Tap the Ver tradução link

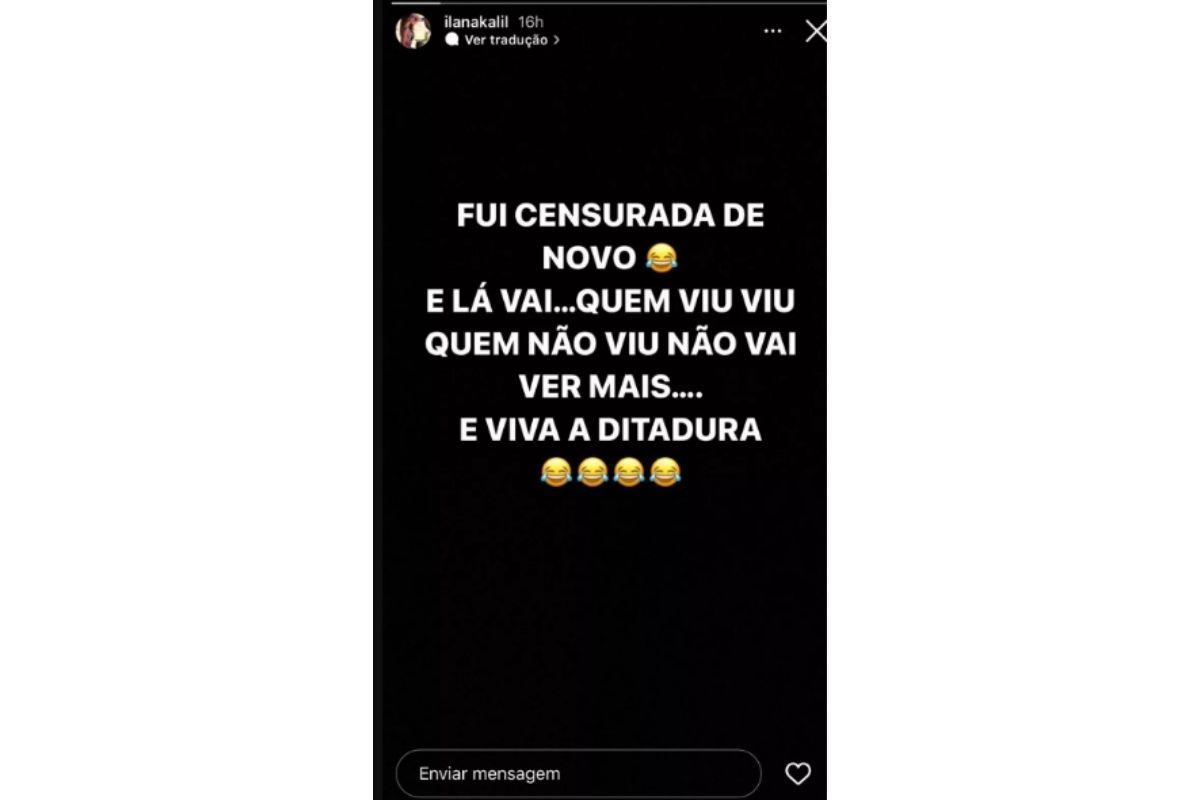point(505,41)
